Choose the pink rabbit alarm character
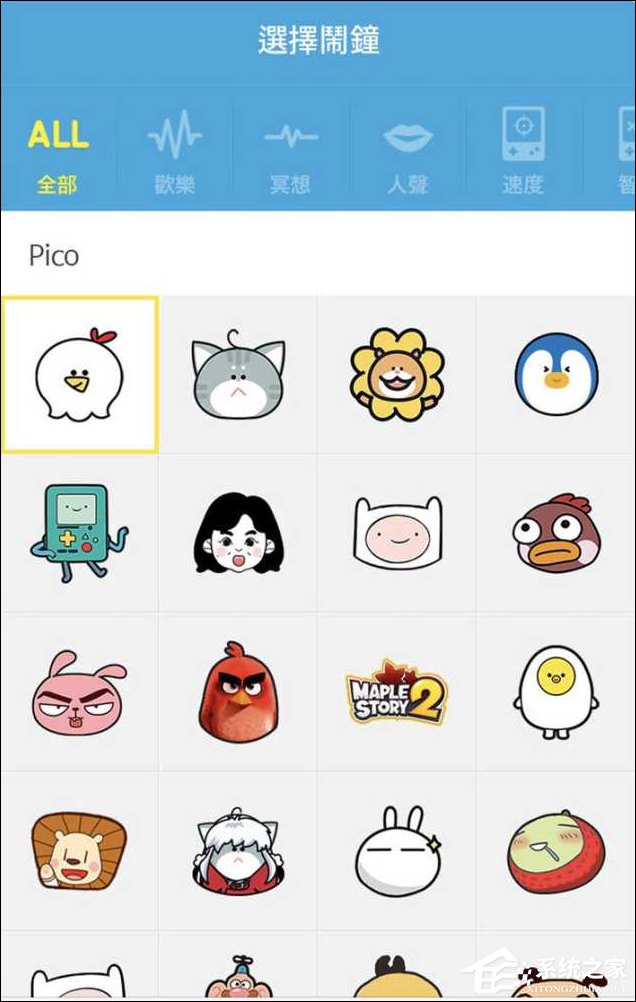636x1002 pixels. click(79, 692)
